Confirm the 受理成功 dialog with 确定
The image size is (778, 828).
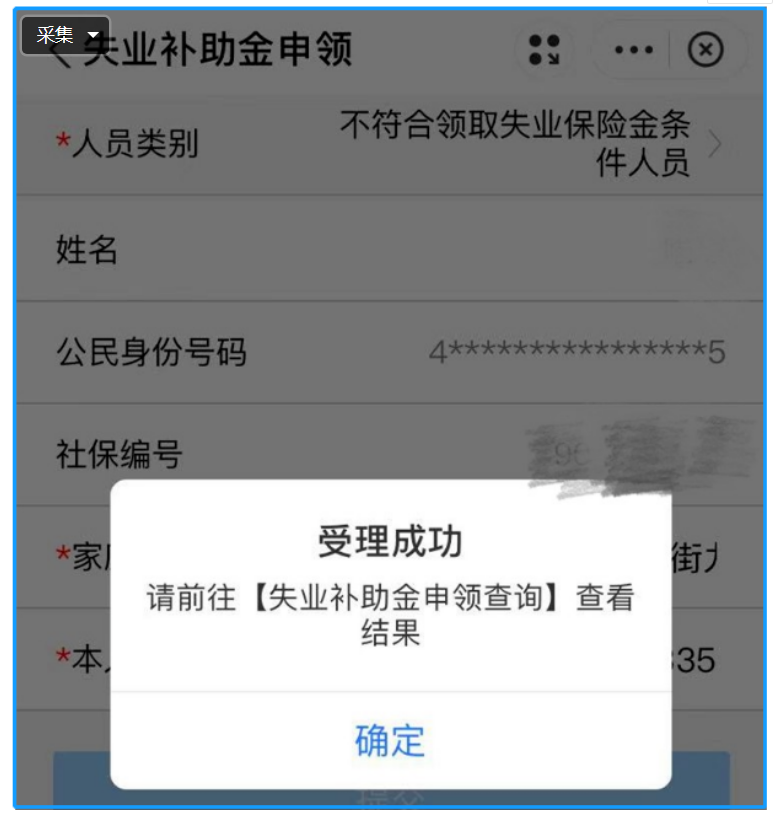click(x=390, y=741)
